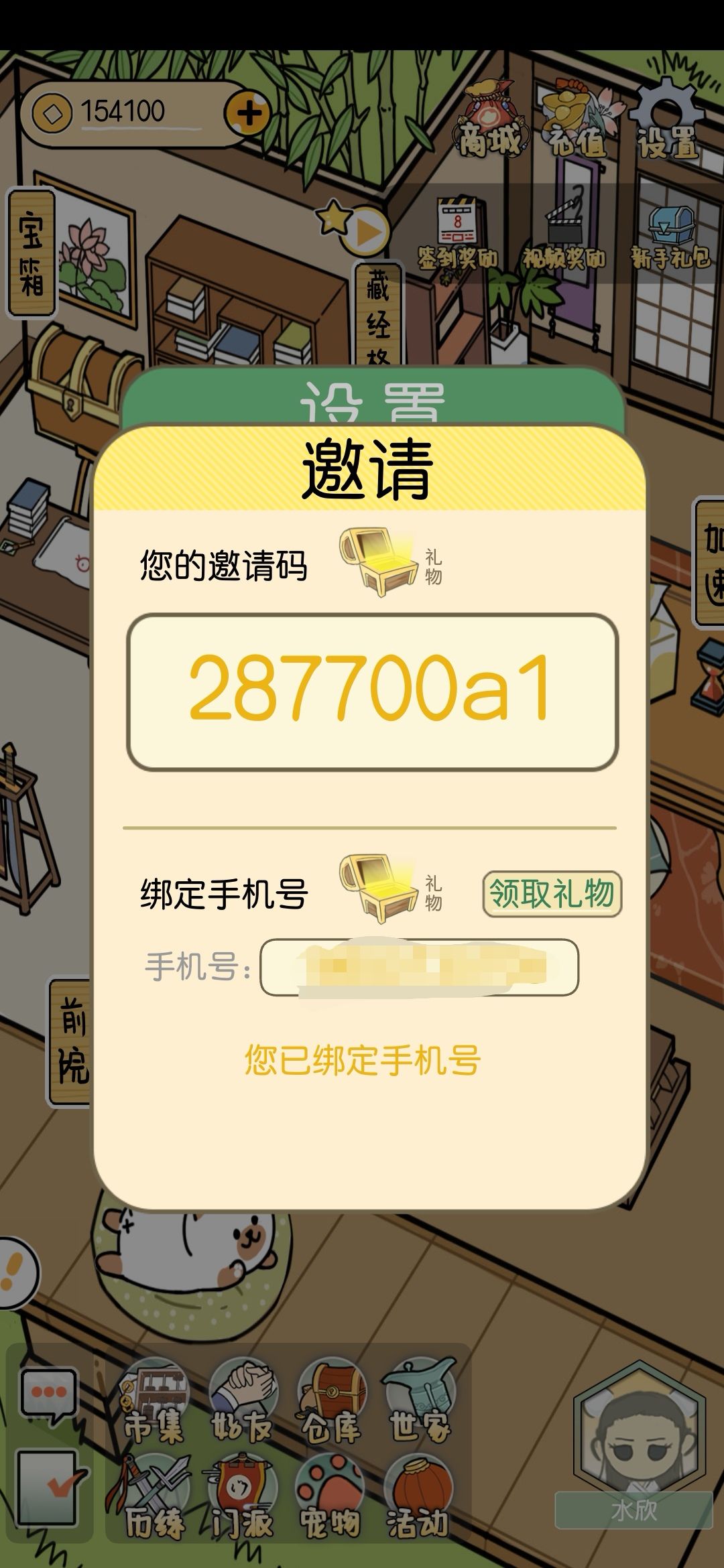Tap the 领取礼物 claim gift button
Viewport: 724px width, 1568px height.
552,894
